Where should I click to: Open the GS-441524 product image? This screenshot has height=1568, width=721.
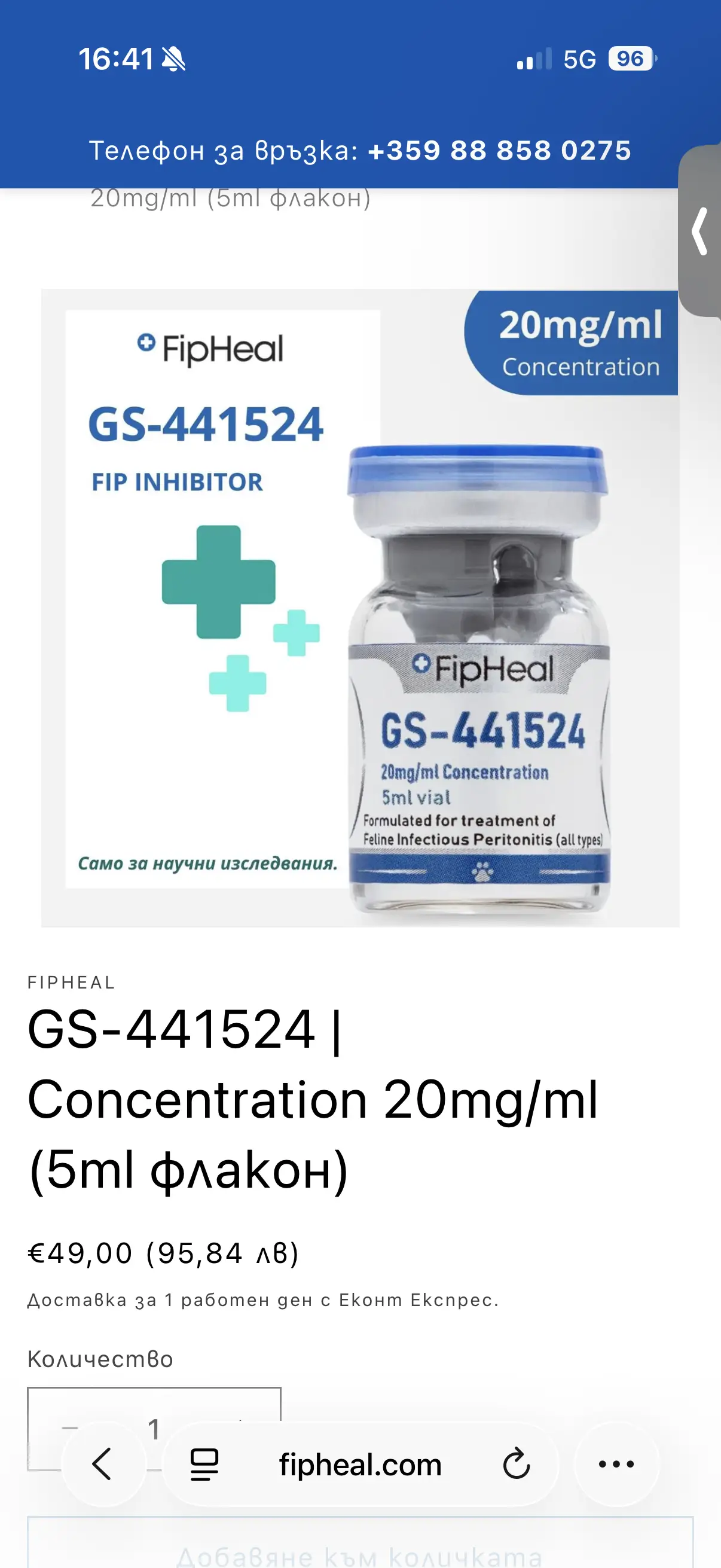pyautogui.click(x=360, y=608)
